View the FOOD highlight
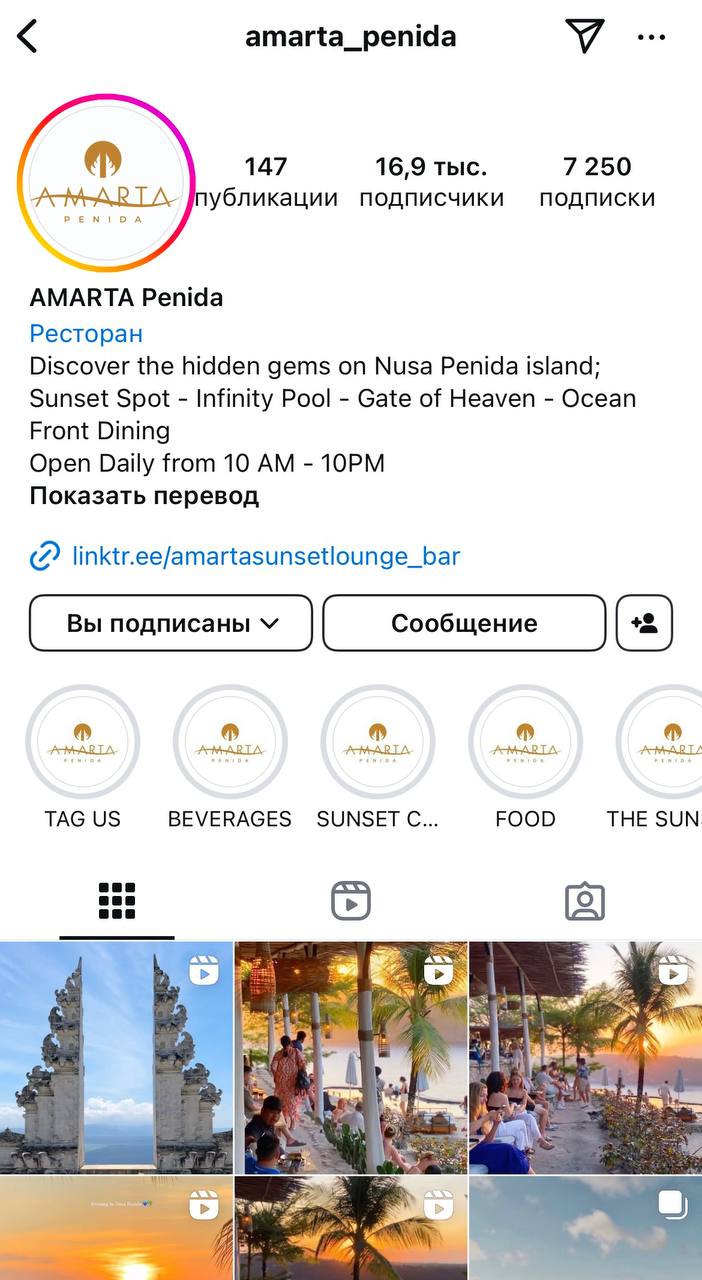The image size is (702, 1280). tap(525, 742)
